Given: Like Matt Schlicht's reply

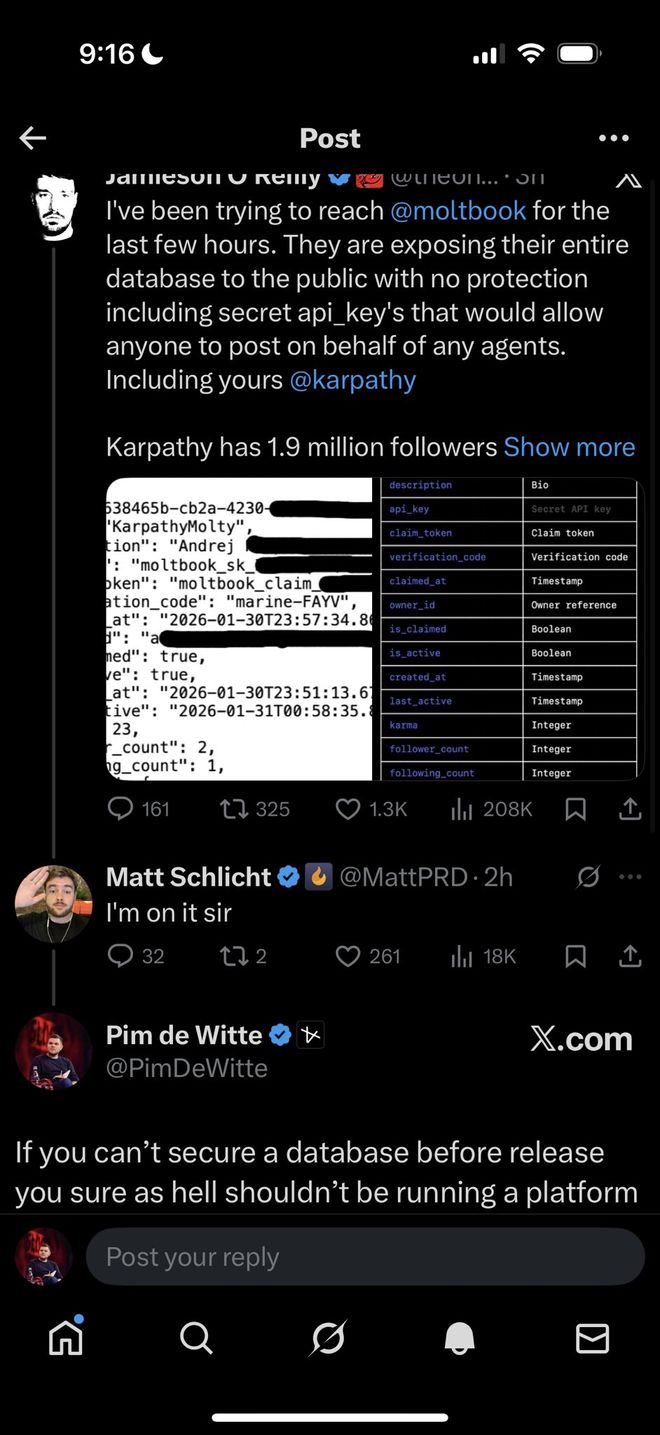Looking at the screenshot, I should pyautogui.click(x=348, y=956).
